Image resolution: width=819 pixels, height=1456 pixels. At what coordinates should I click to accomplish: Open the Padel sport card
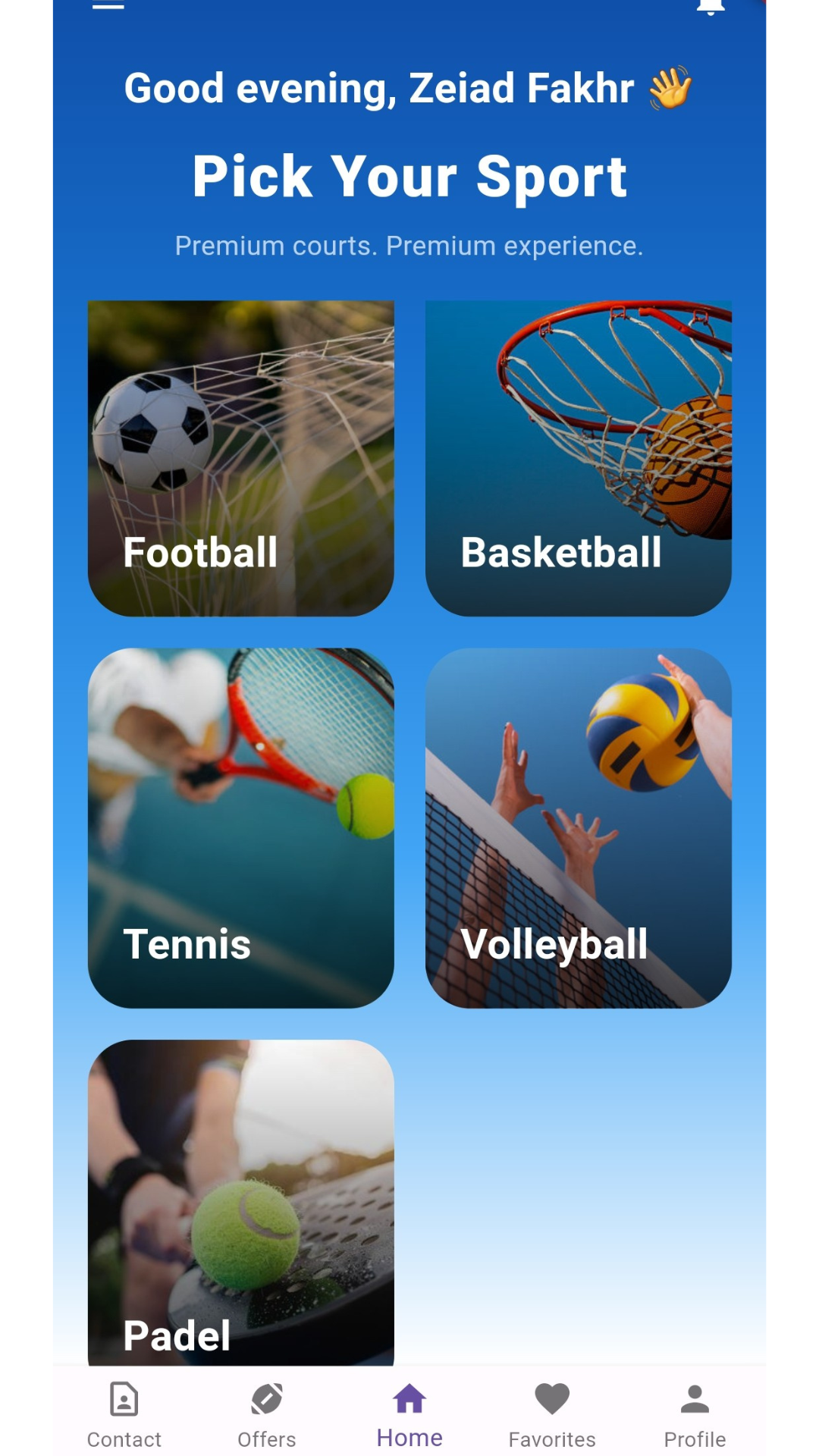[240, 1202]
